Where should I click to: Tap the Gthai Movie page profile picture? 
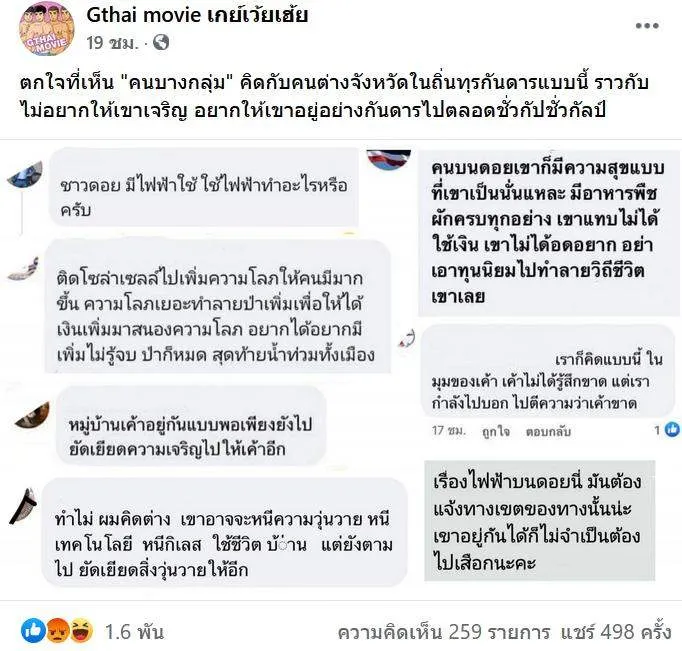coord(42,29)
